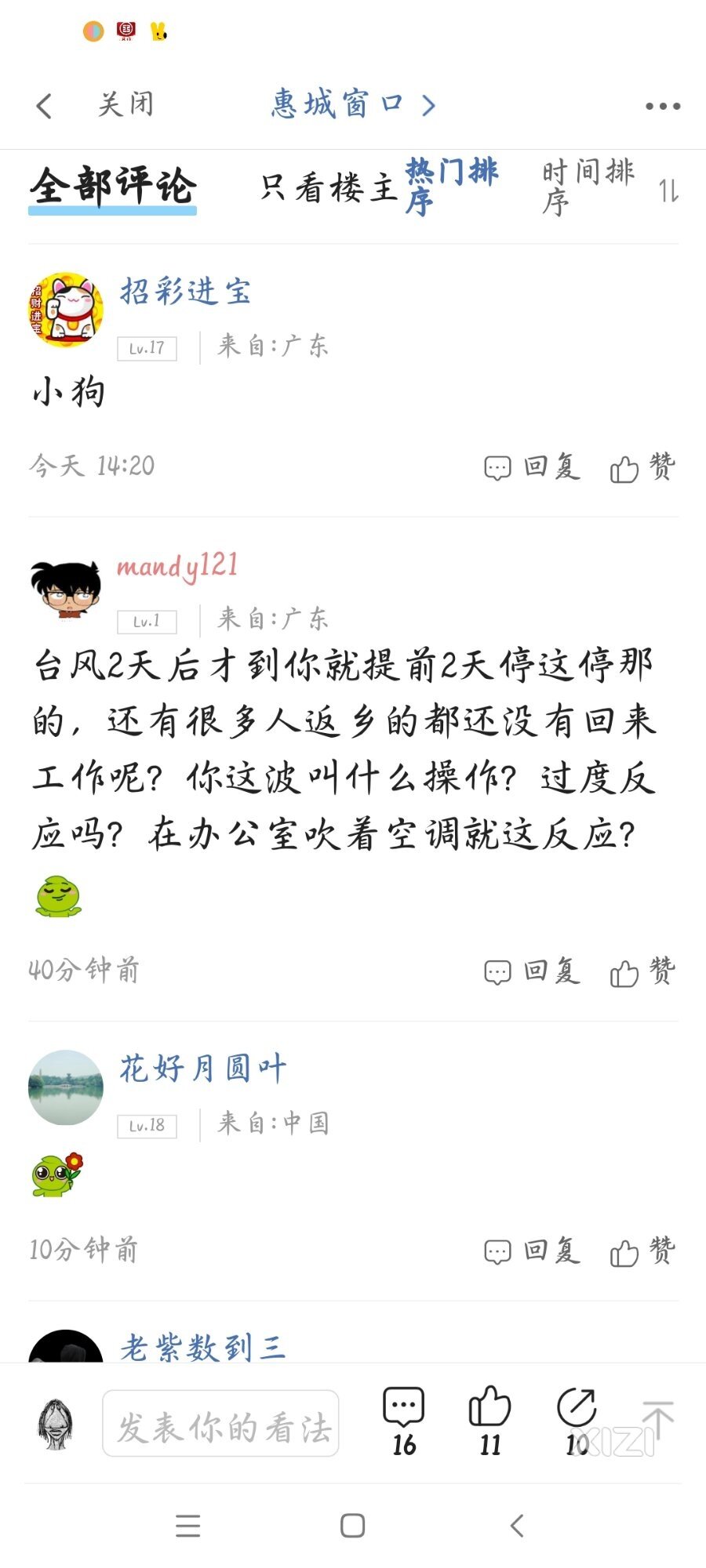Share the post via share icon
This screenshot has width=706, height=1568.
pyautogui.click(x=577, y=1421)
